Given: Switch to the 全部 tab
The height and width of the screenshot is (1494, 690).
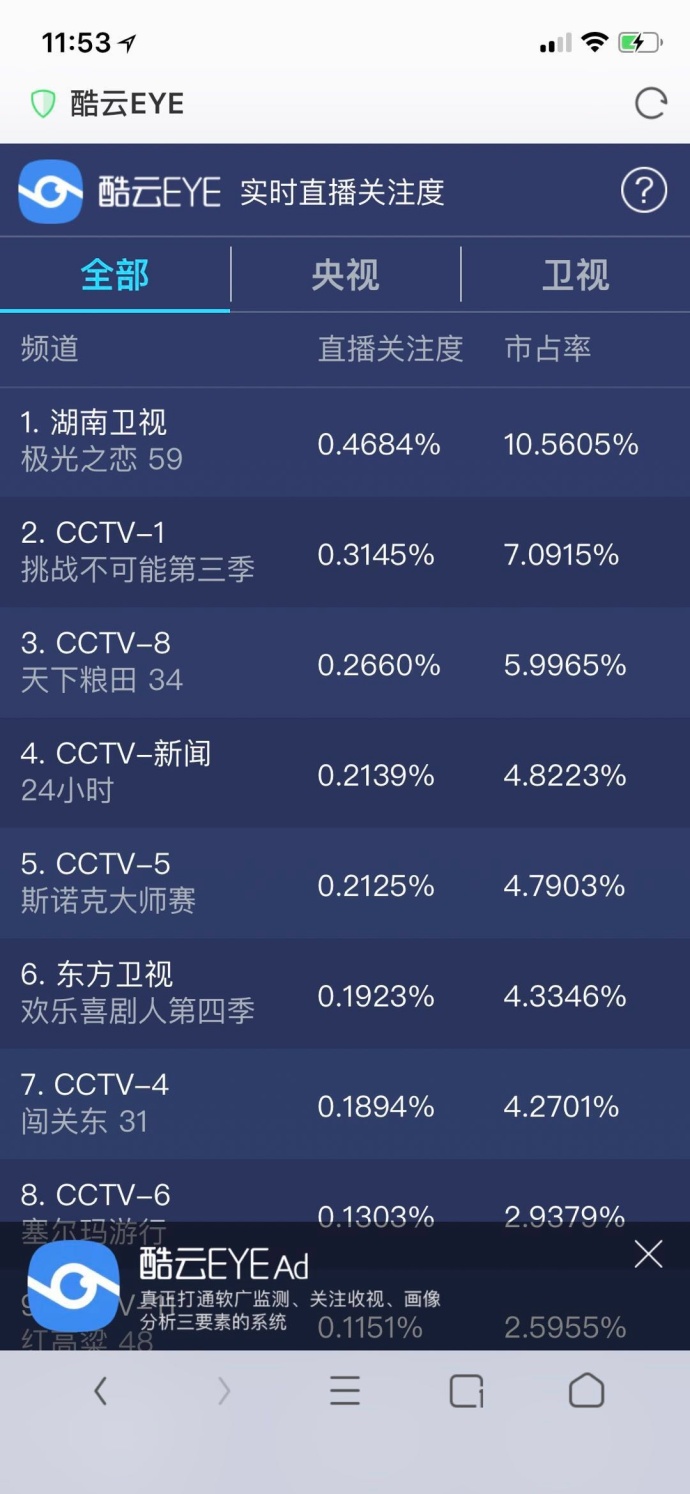Looking at the screenshot, I should [x=115, y=275].
